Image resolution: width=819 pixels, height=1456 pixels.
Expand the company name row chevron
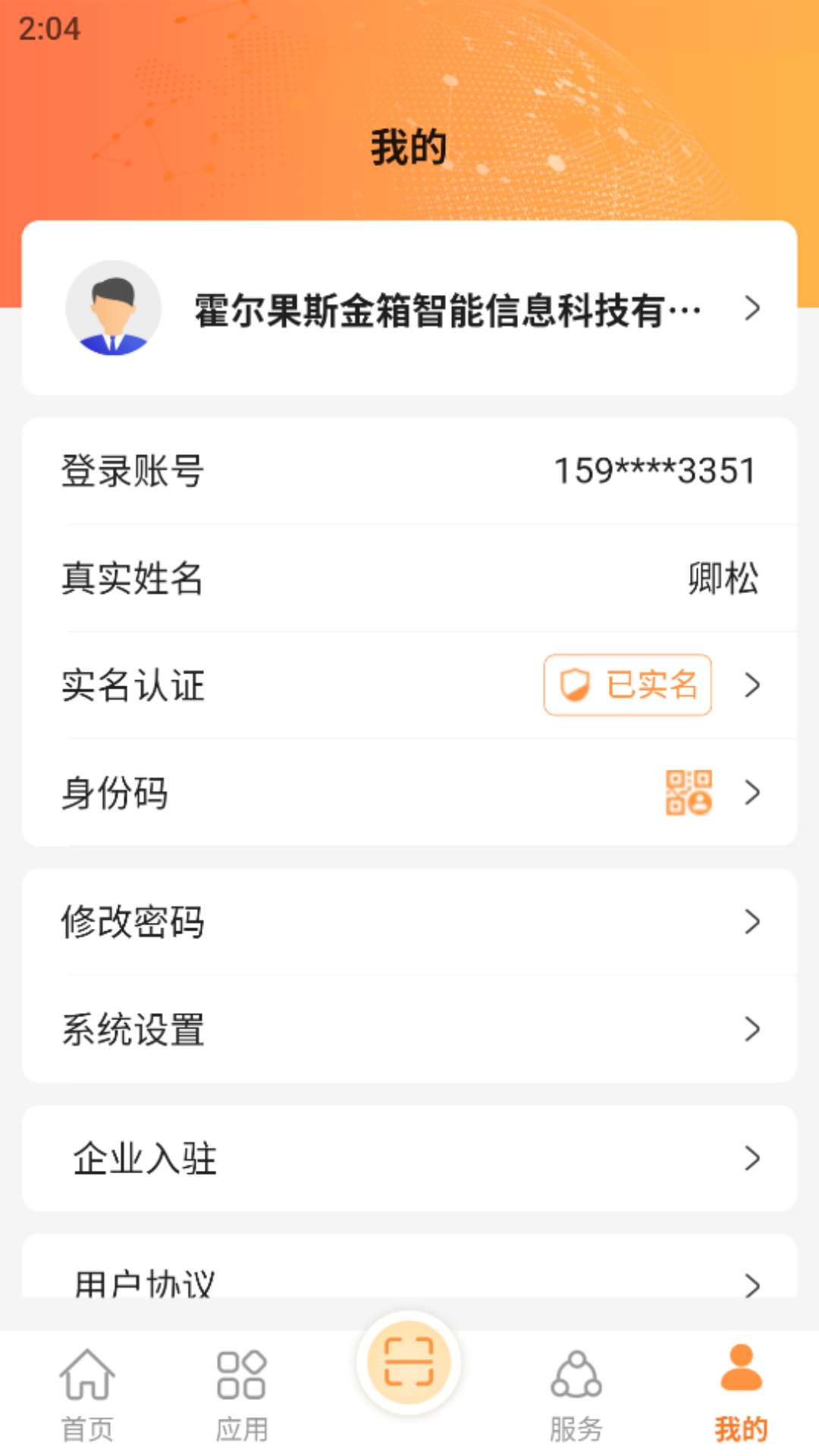[753, 309]
